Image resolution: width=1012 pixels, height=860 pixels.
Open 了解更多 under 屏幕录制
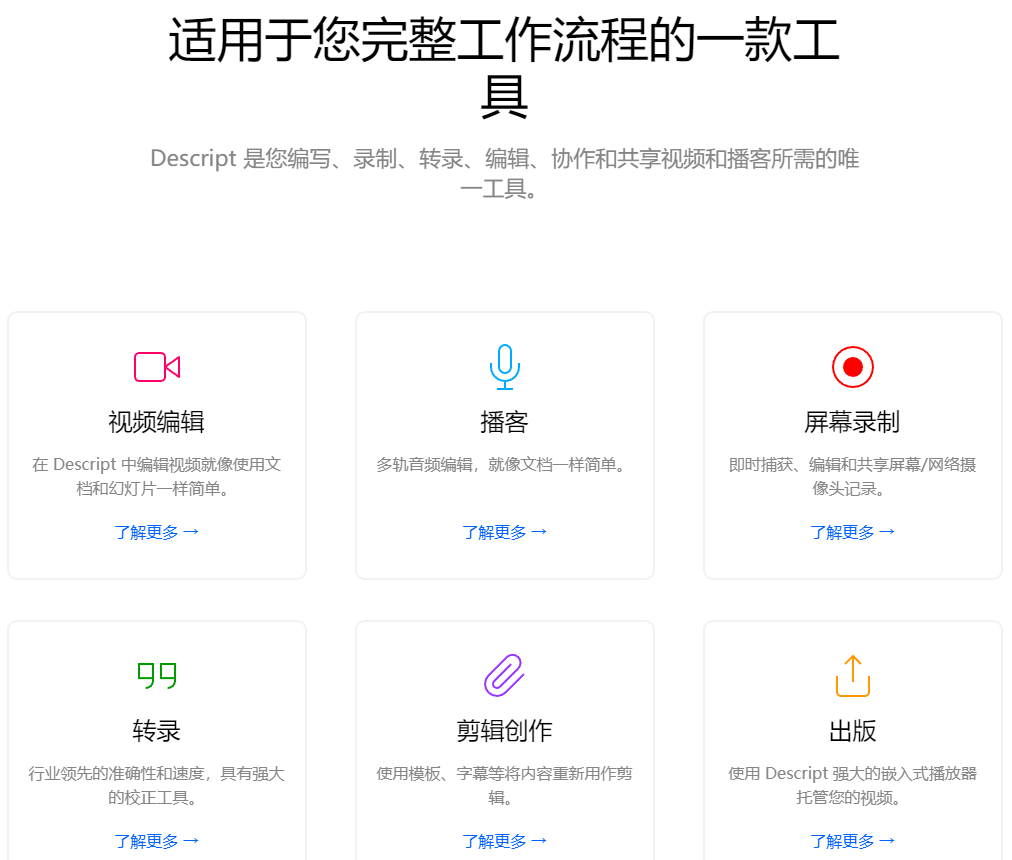point(853,532)
